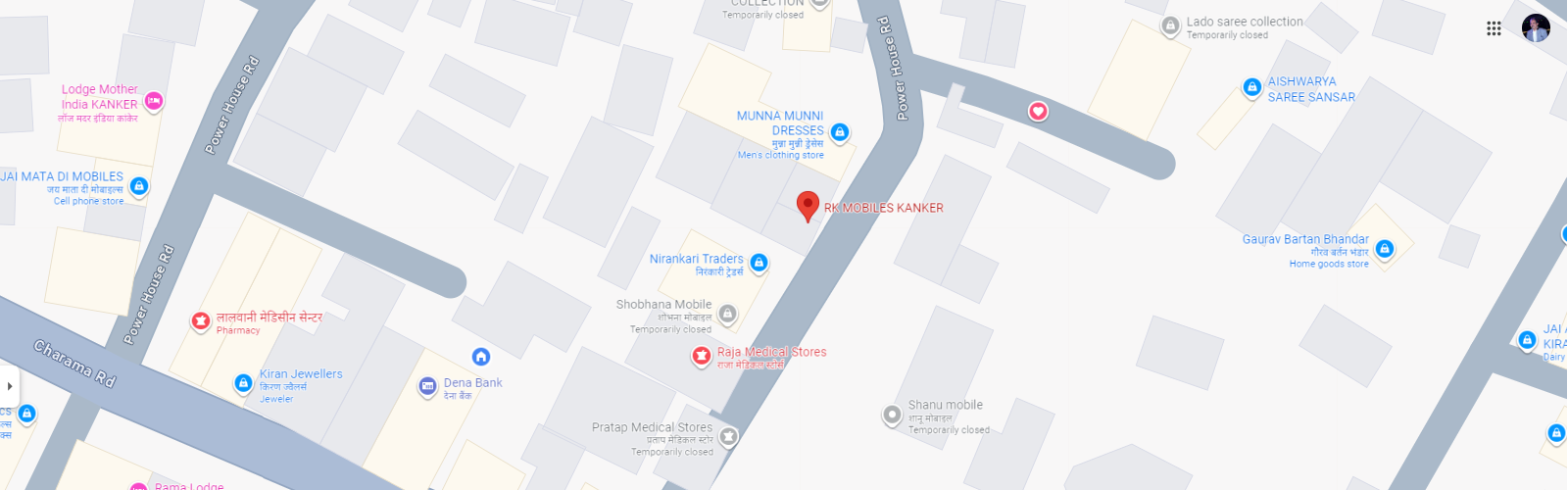
Task: Open Gaurav Bartan Bhandar marker
Action: 1385,249
